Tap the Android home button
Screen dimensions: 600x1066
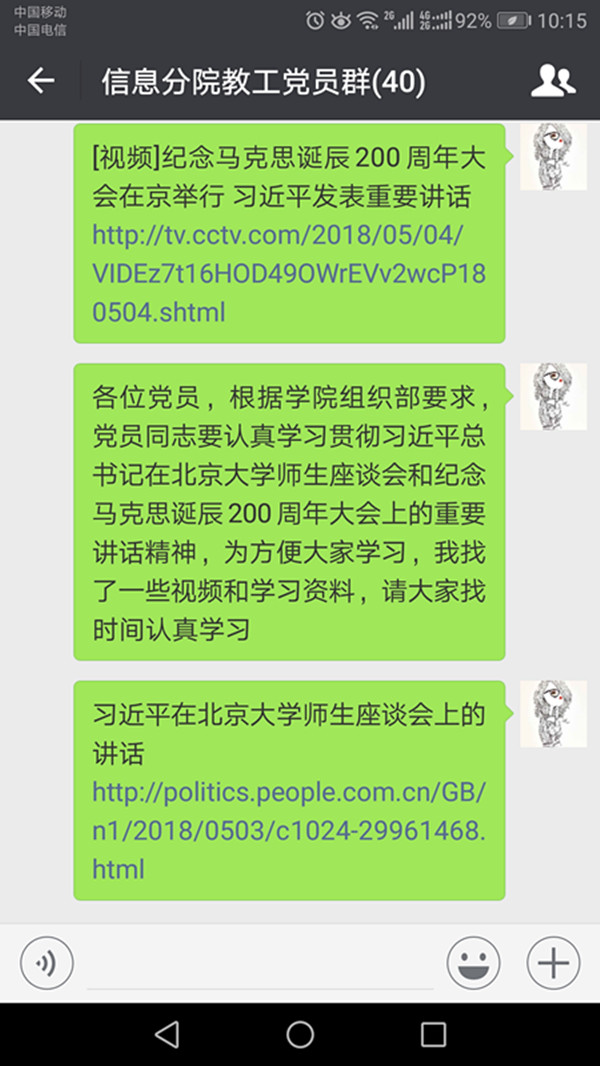point(300,1035)
